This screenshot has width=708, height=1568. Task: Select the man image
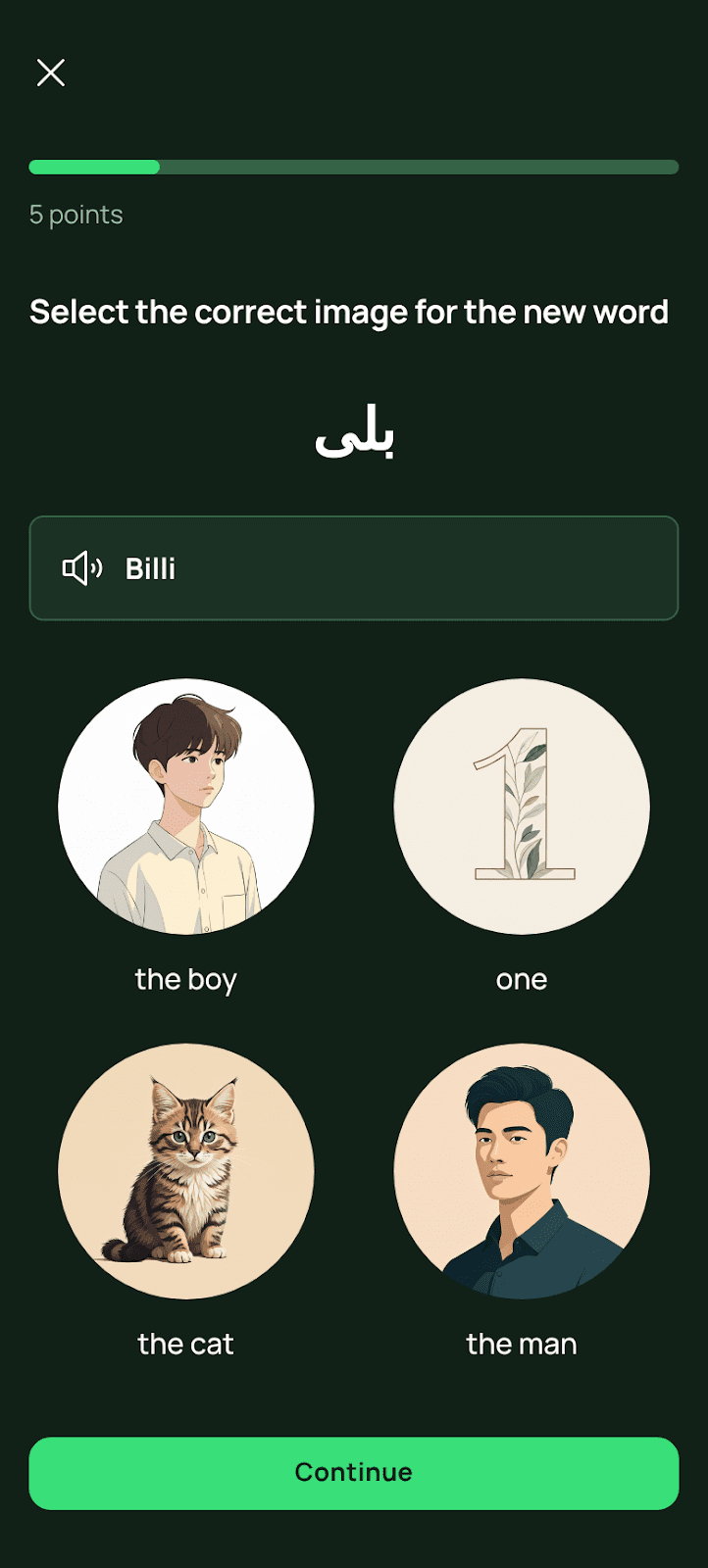click(x=522, y=1171)
